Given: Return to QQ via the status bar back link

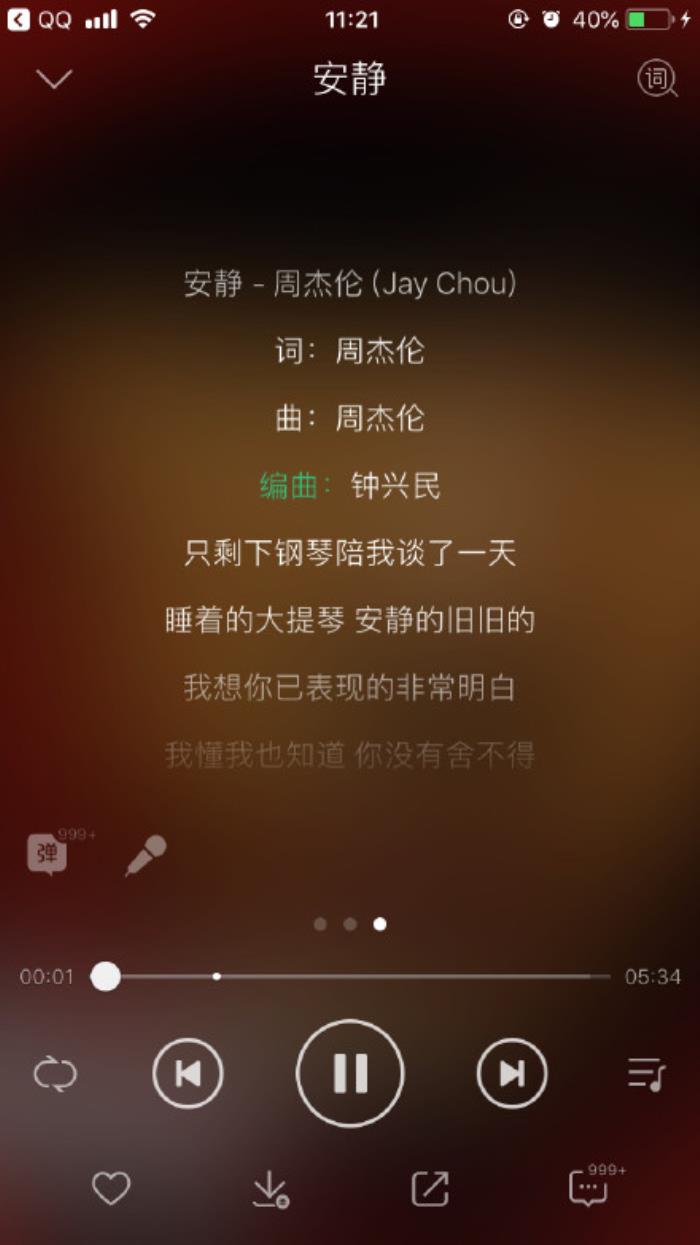Looking at the screenshot, I should tap(40, 19).
